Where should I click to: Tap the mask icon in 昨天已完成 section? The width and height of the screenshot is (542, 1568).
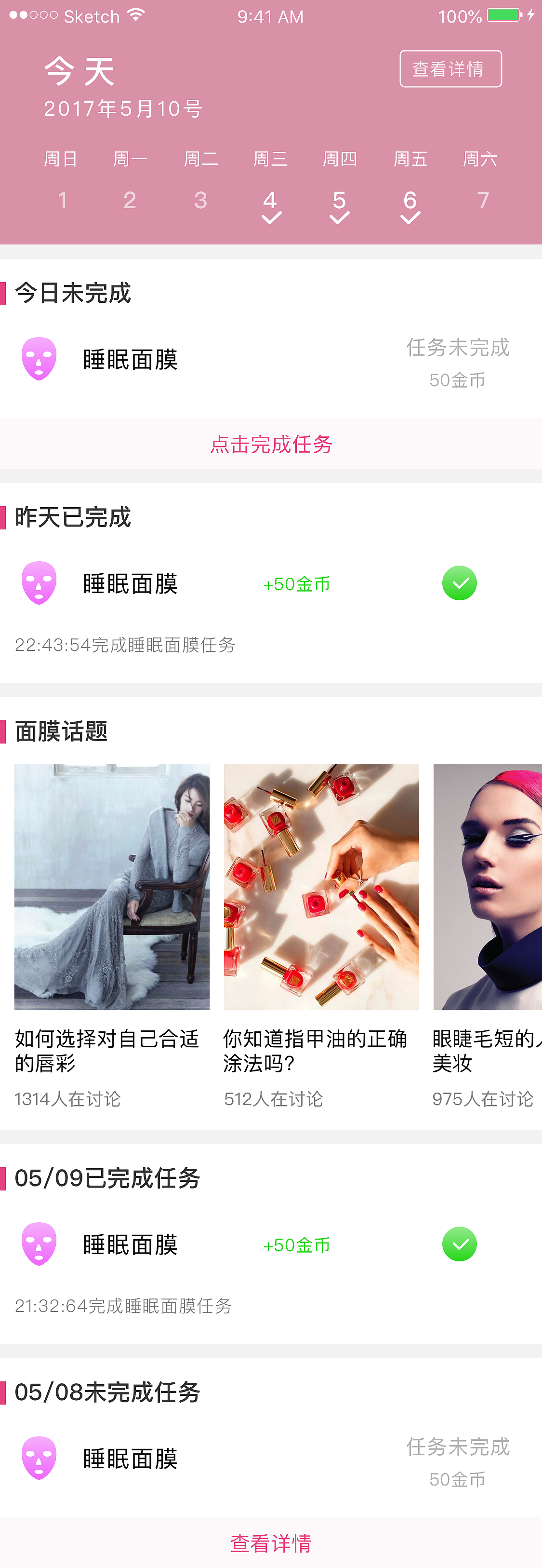39,582
